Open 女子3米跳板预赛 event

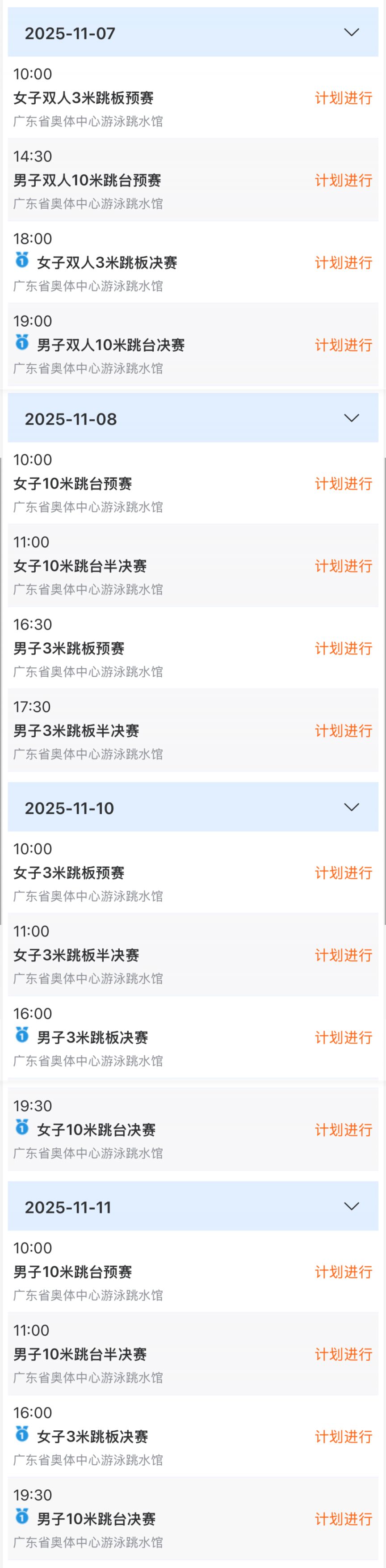coord(69,873)
